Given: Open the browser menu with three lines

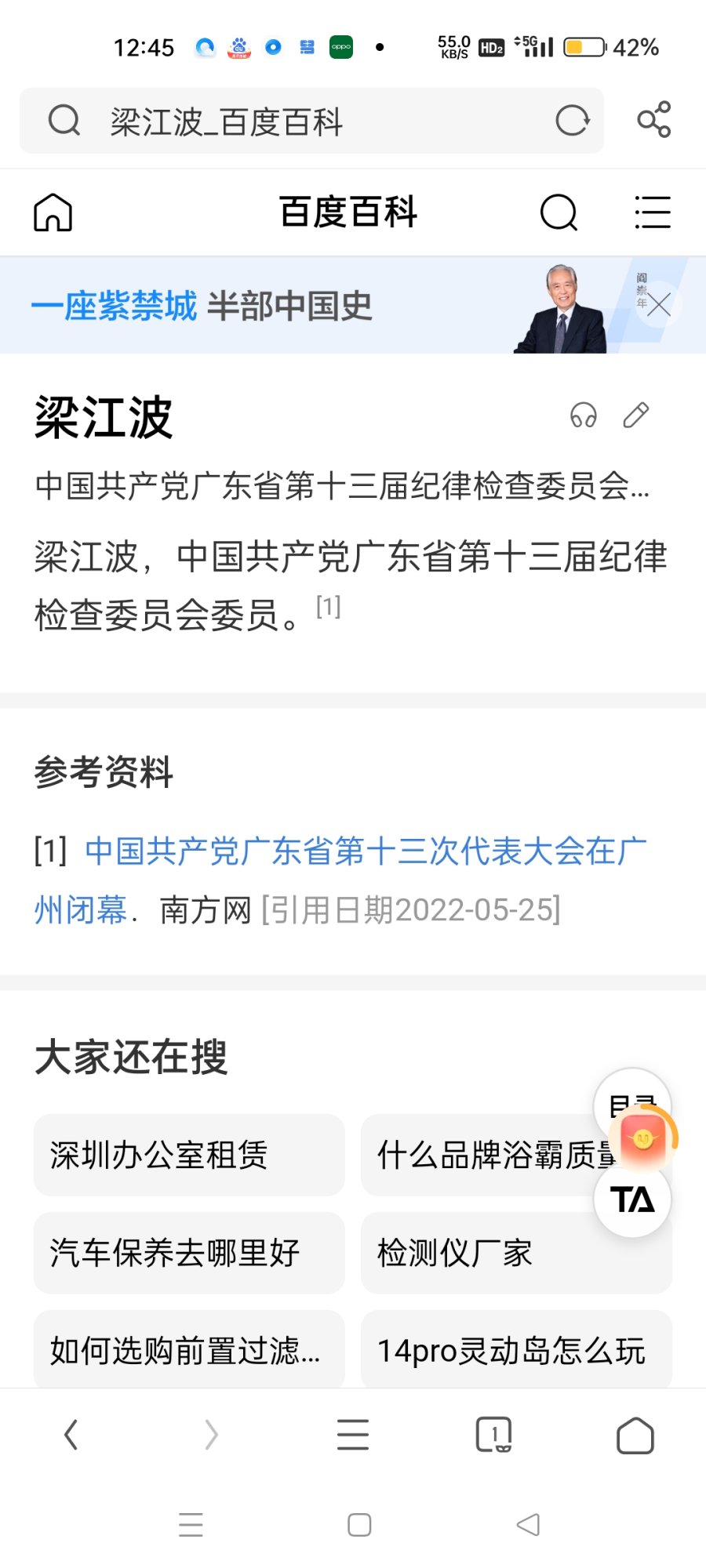Looking at the screenshot, I should click(352, 1435).
